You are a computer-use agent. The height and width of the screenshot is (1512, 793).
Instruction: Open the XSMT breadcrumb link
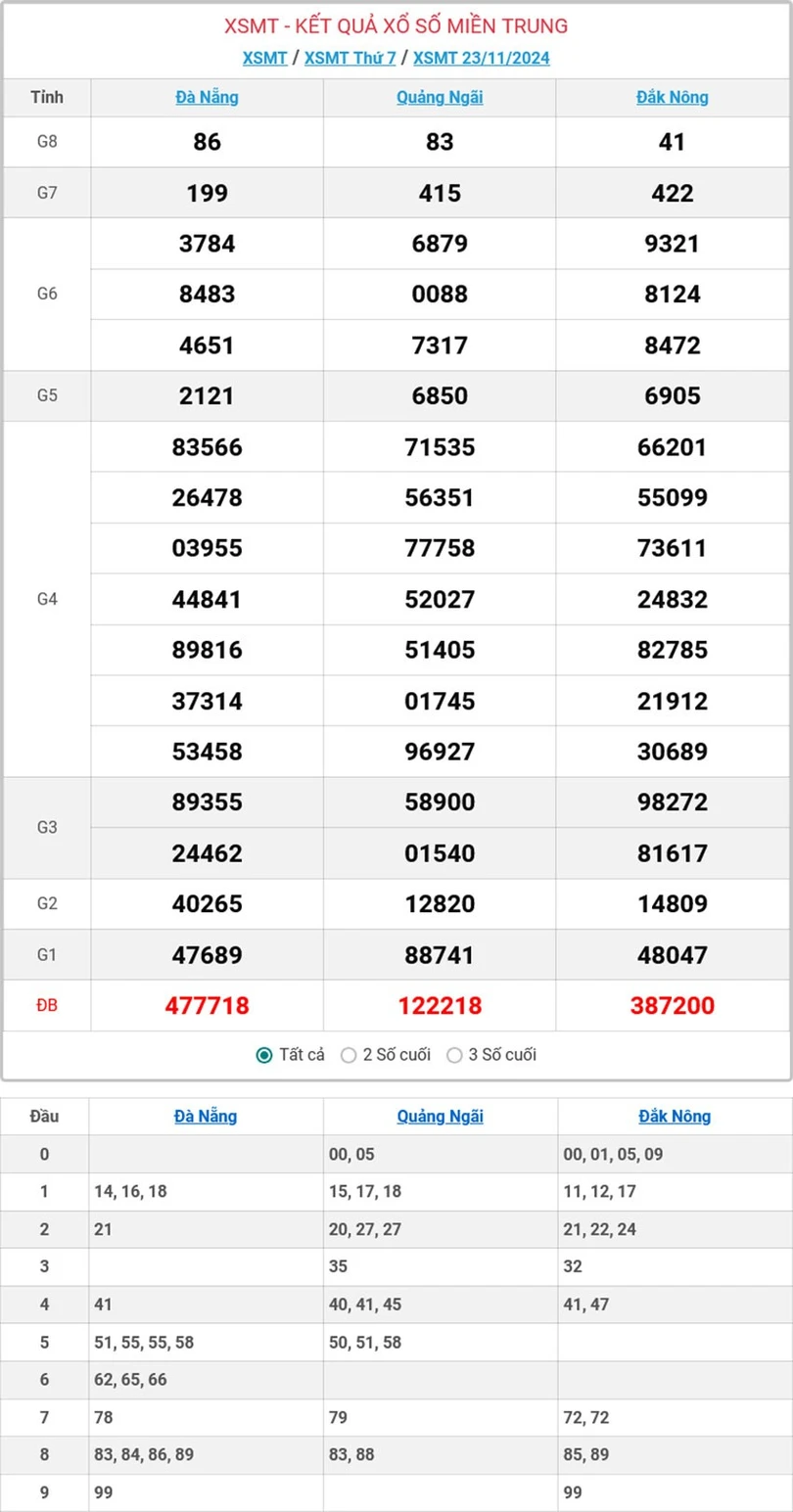pos(264,58)
